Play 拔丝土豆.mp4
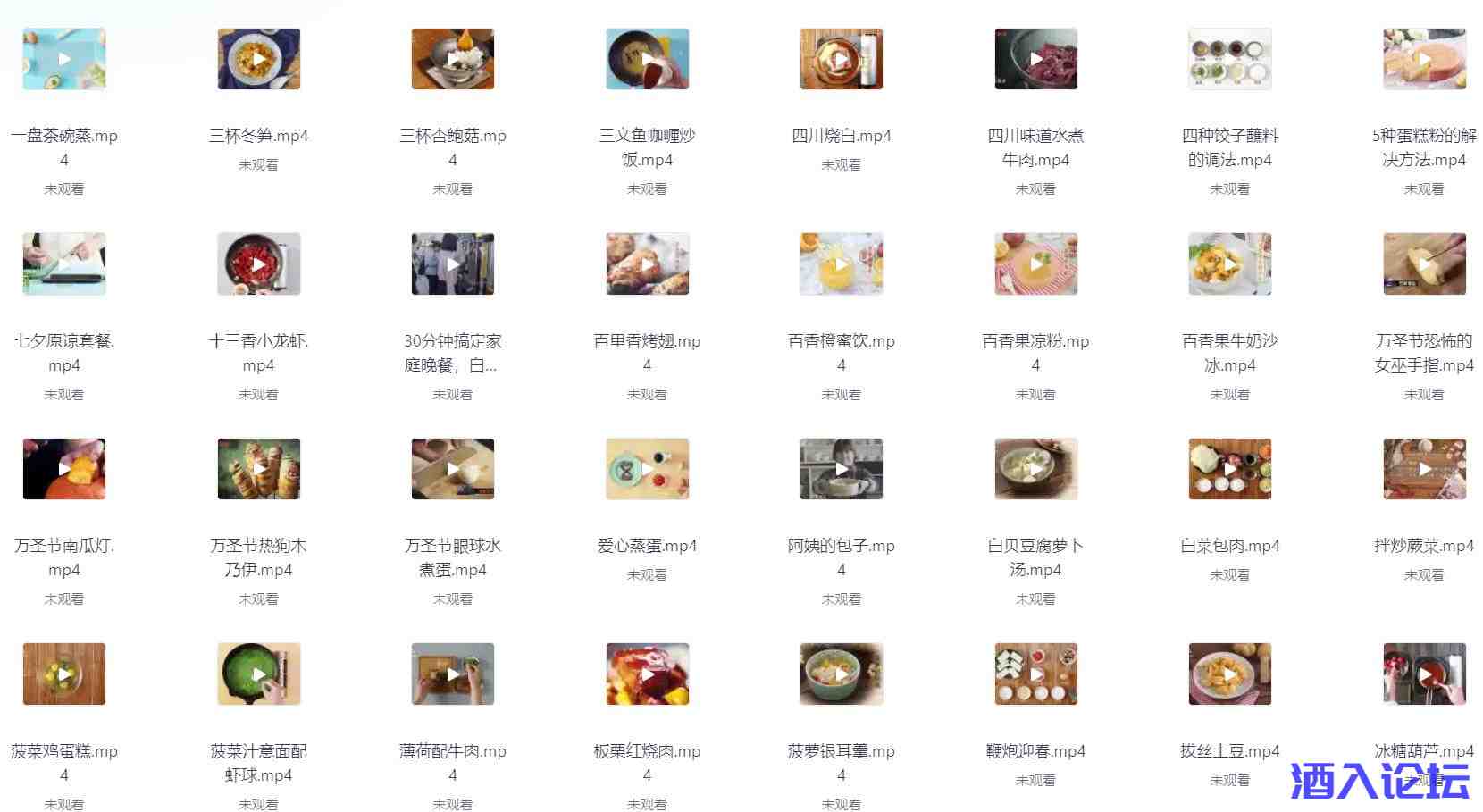1483x812 pixels. (1229, 674)
